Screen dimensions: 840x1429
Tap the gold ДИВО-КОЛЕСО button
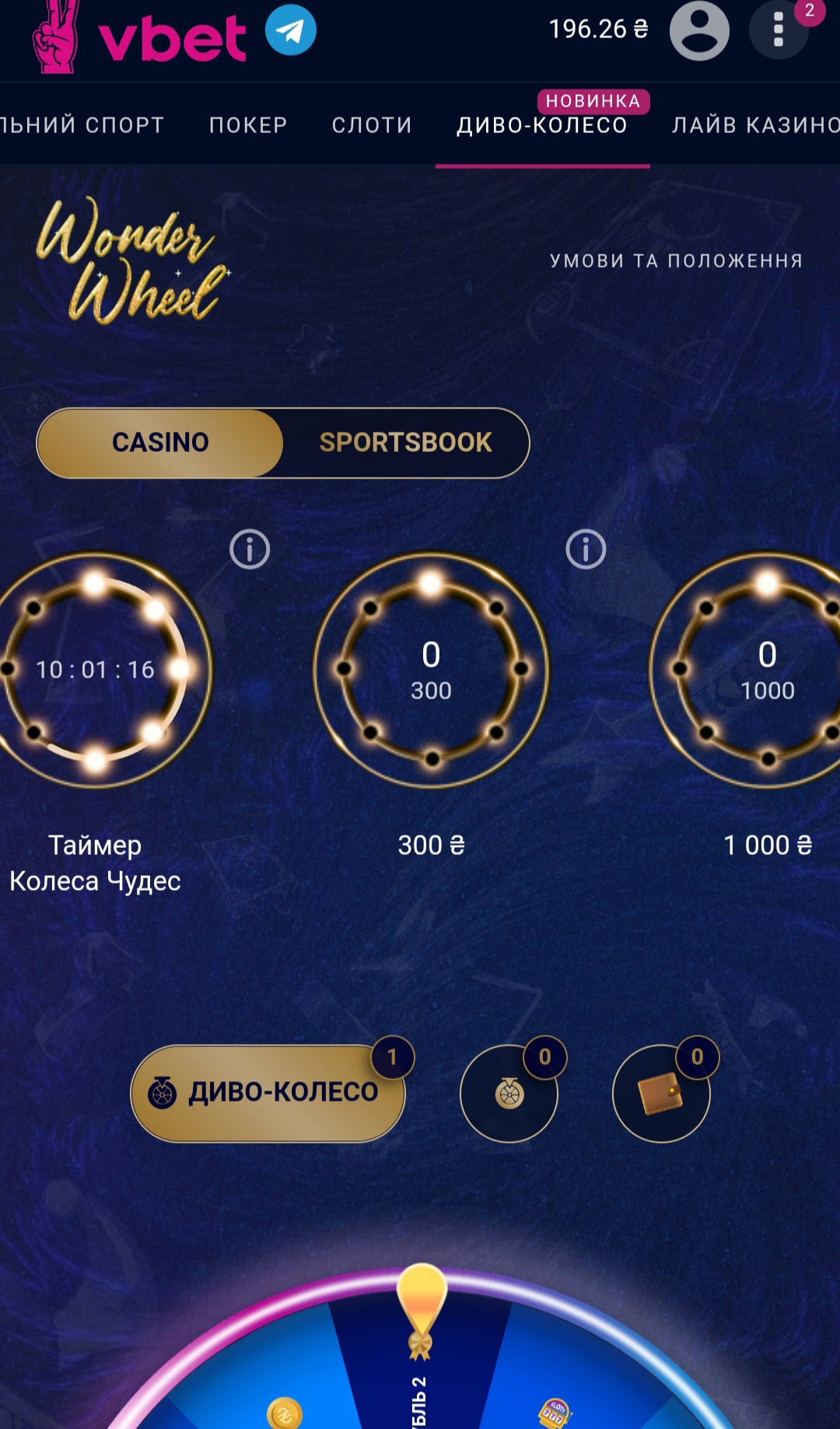[x=268, y=1093]
